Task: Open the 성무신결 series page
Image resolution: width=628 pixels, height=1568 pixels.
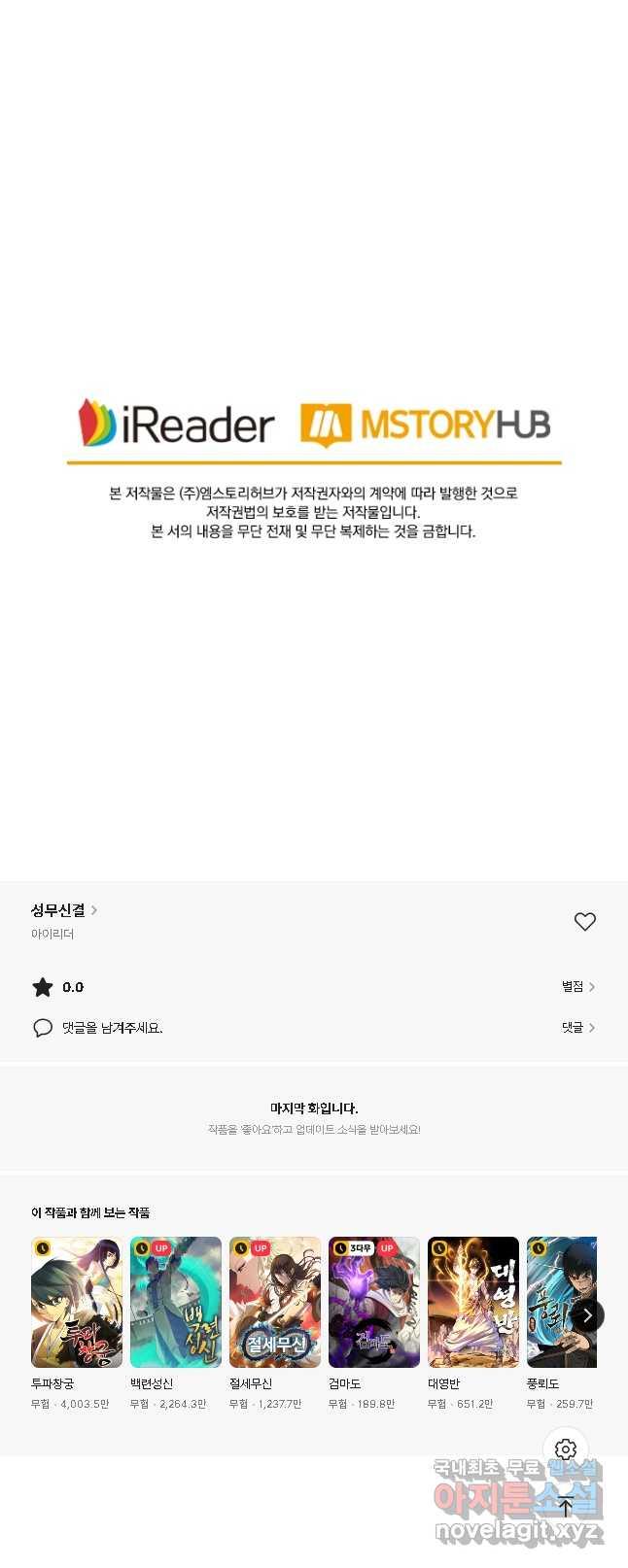Action: point(63,910)
